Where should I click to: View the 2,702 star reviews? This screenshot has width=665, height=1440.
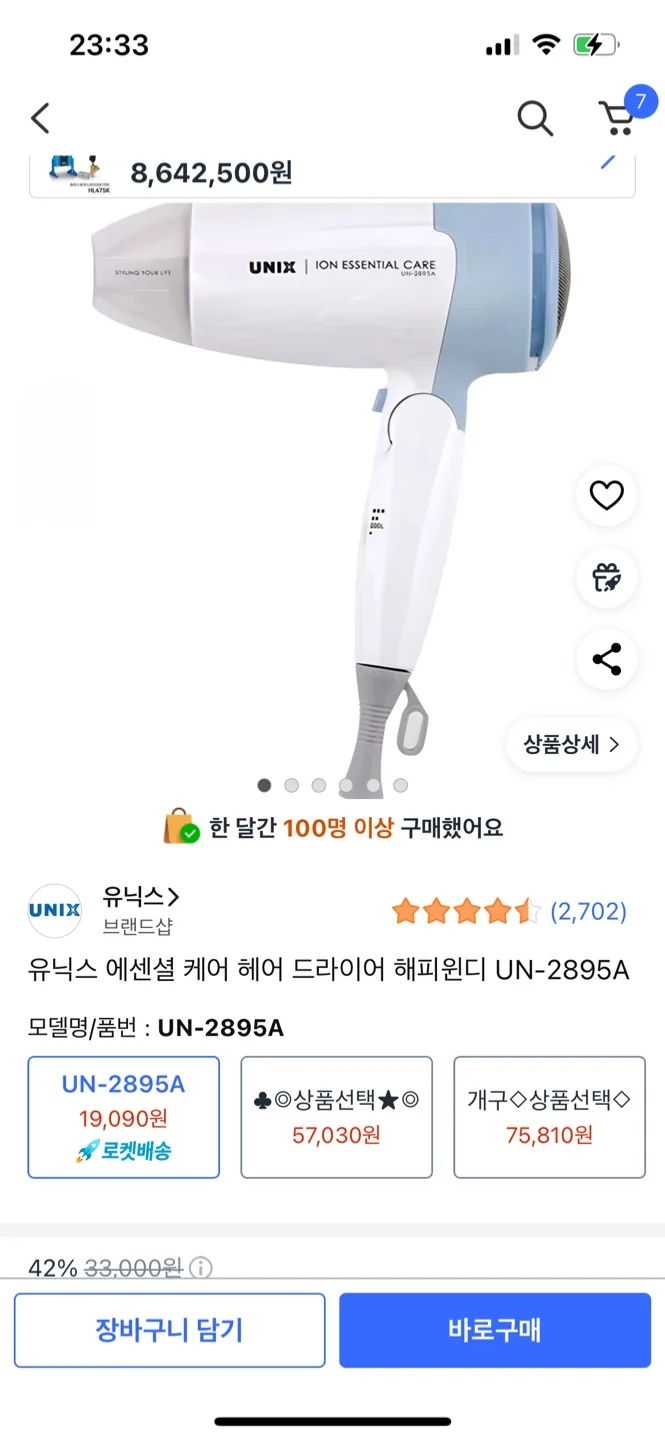click(x=510, y=911)
